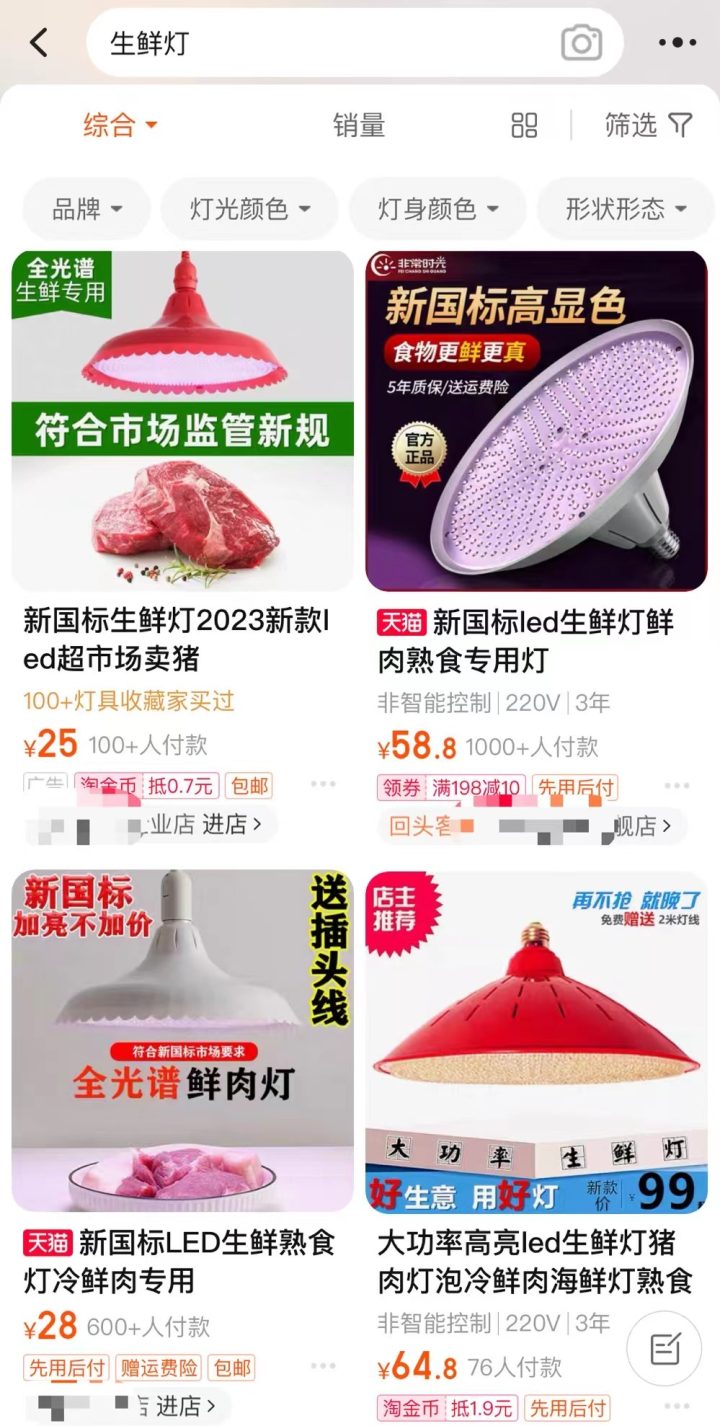720x1426 pixels.
Task: Expand the 品牌 filter chip
Action: tap(87, 209)
